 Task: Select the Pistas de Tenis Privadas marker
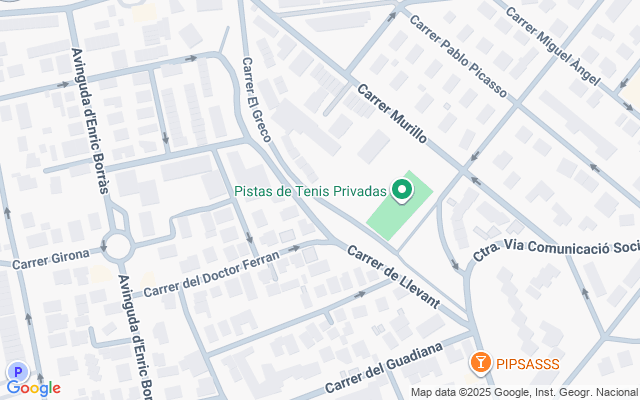[402, 191]
